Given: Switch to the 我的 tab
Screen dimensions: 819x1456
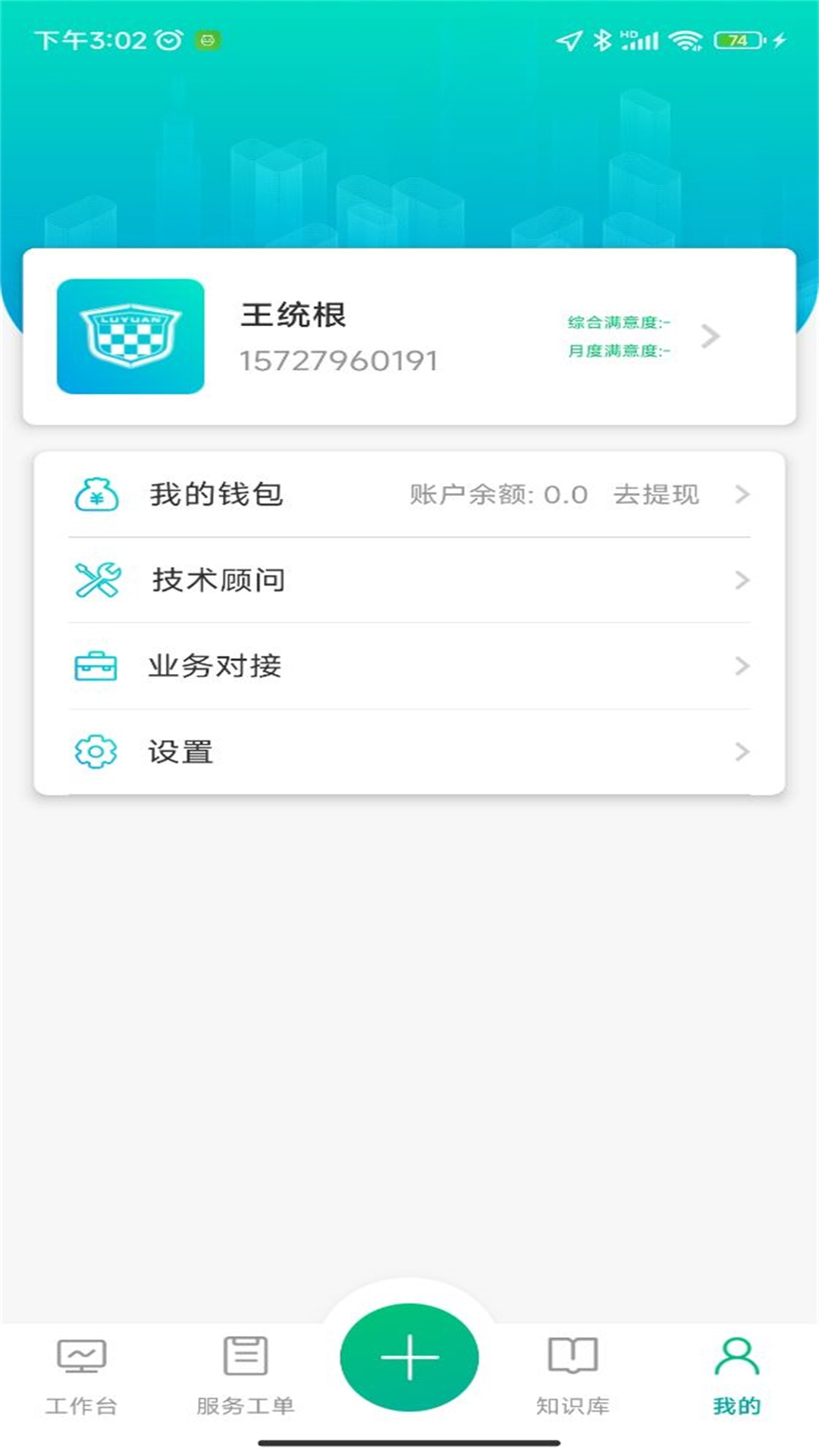Looking at the screenshot, I should click(x=734, y=1380).
